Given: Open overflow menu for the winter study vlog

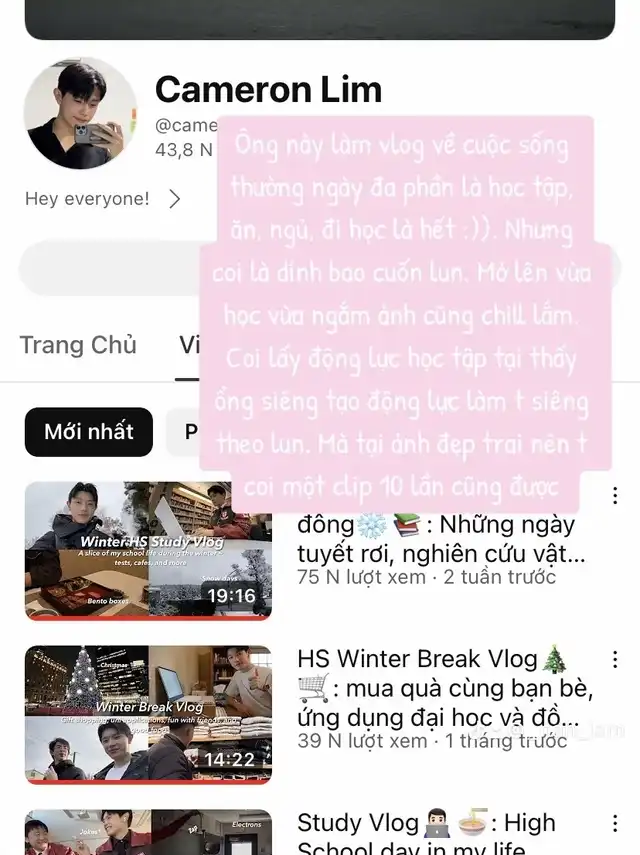Looking at the screenshot, I should coord(615,496).
